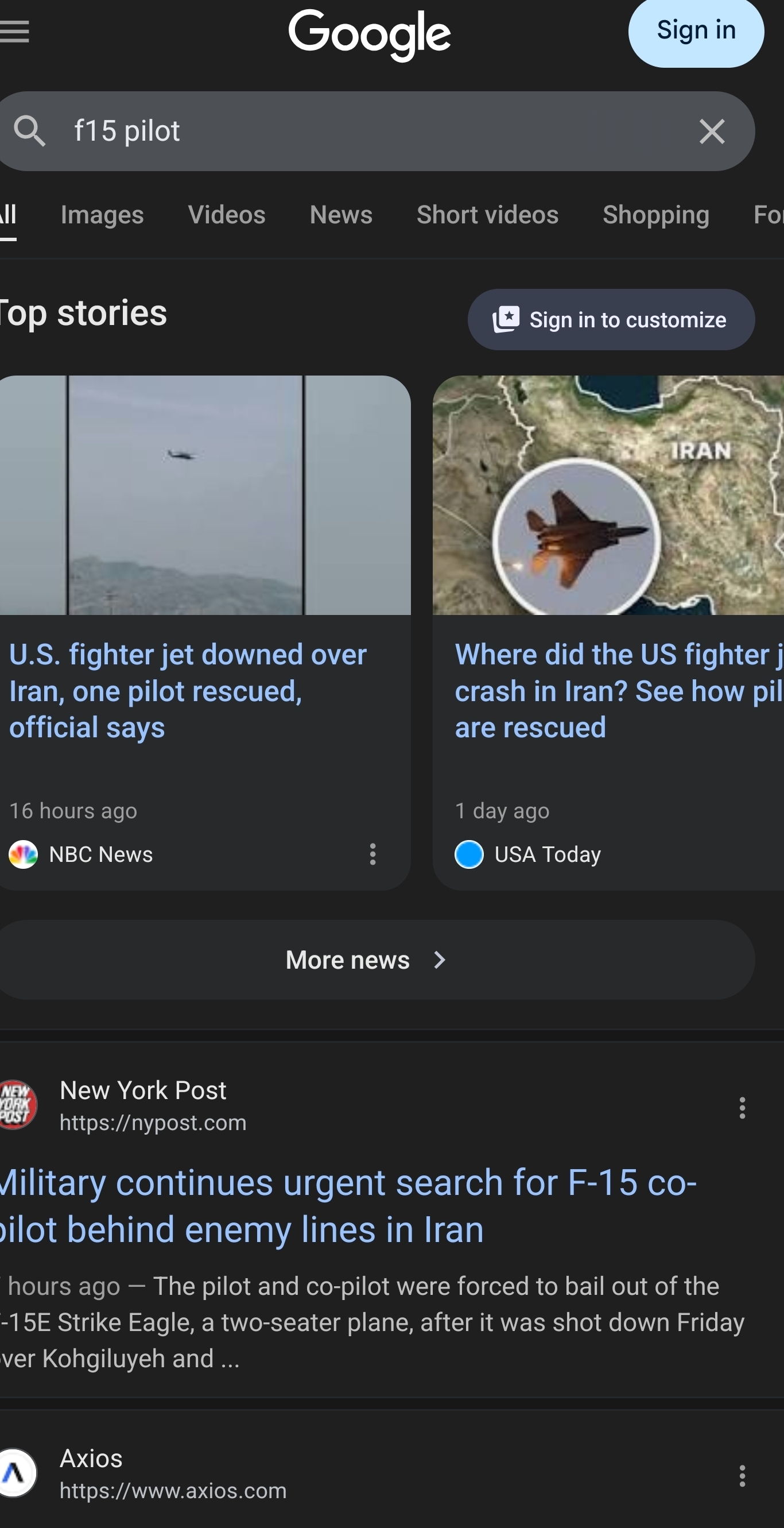The width and height of the screenshot is (784, 1528).
Task: Open options for the New York Post result
Action: click(x=742, y=1108)
